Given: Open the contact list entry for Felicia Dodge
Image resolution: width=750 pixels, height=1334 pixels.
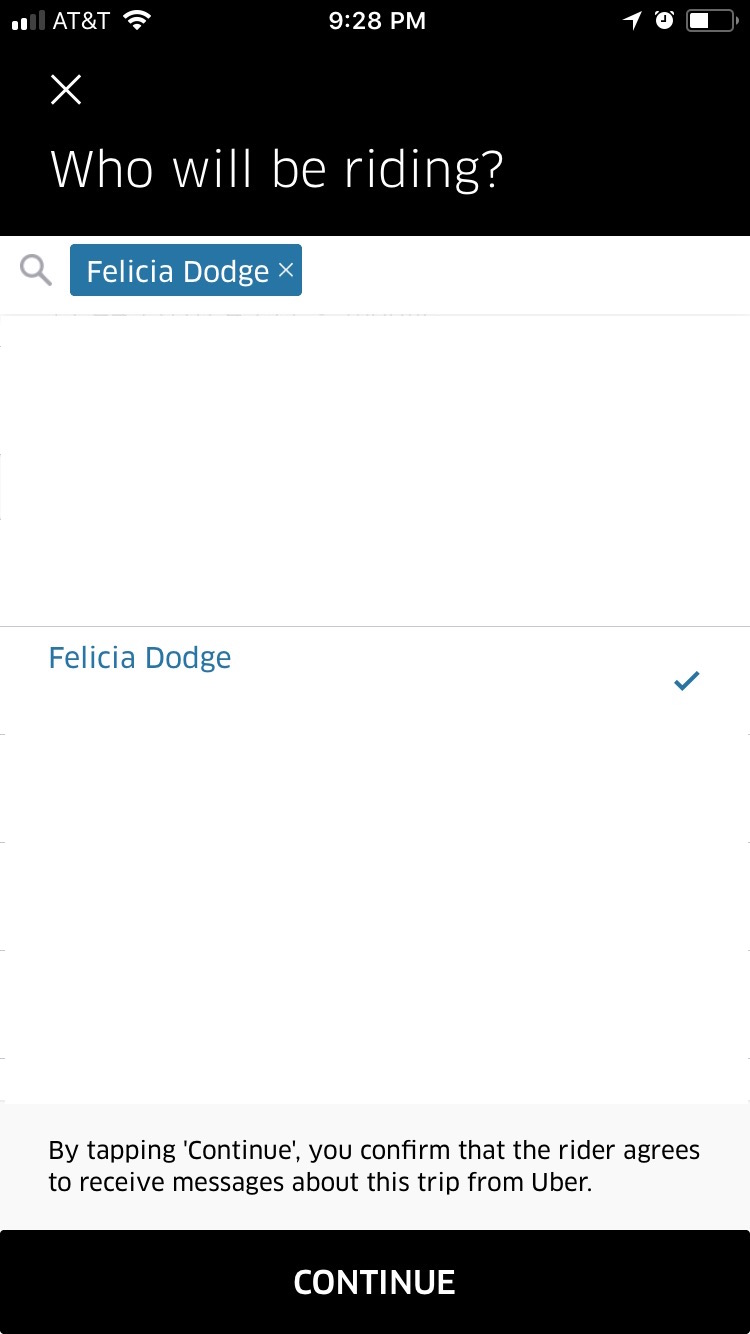Looking at the screenshot, I should [140, 657].
